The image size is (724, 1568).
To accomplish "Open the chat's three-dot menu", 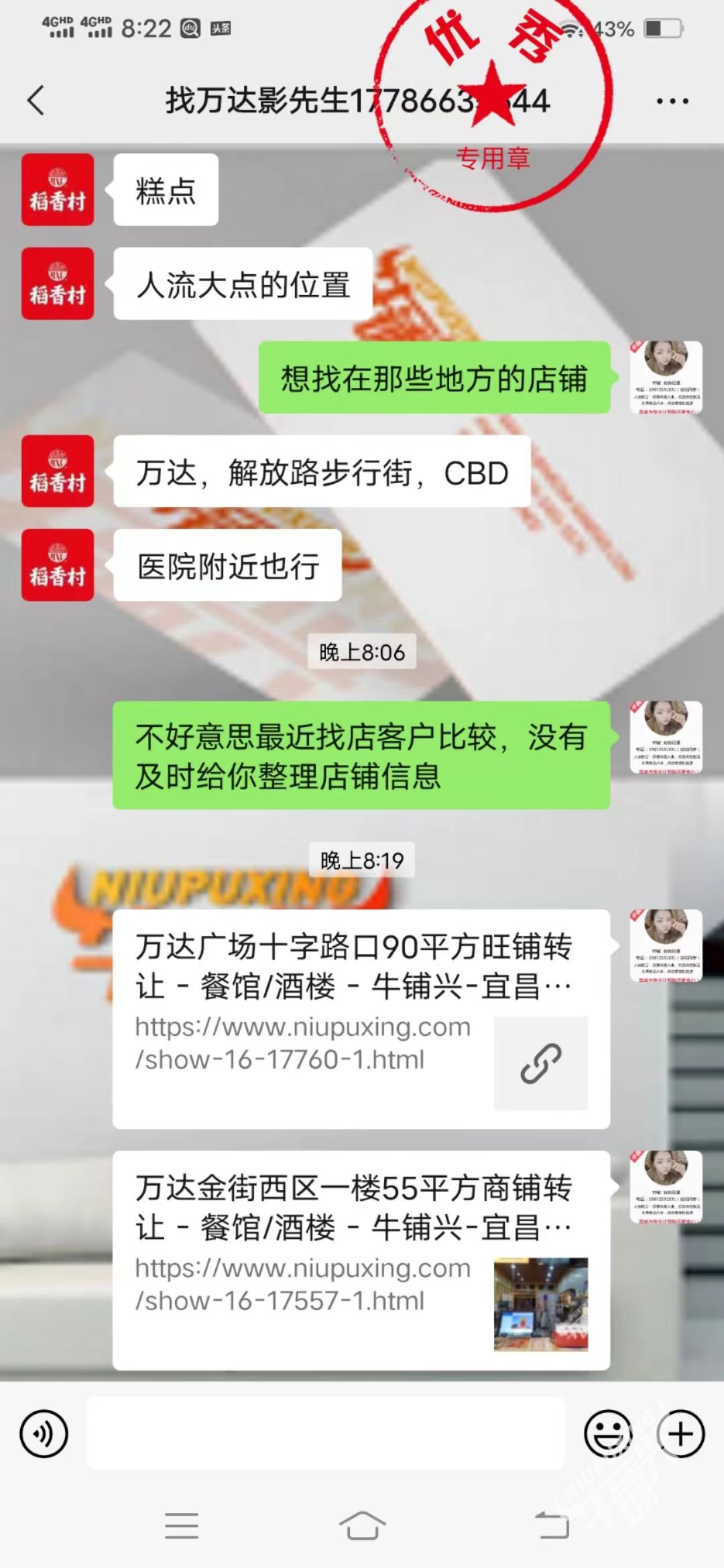I will tap(672, 101).
